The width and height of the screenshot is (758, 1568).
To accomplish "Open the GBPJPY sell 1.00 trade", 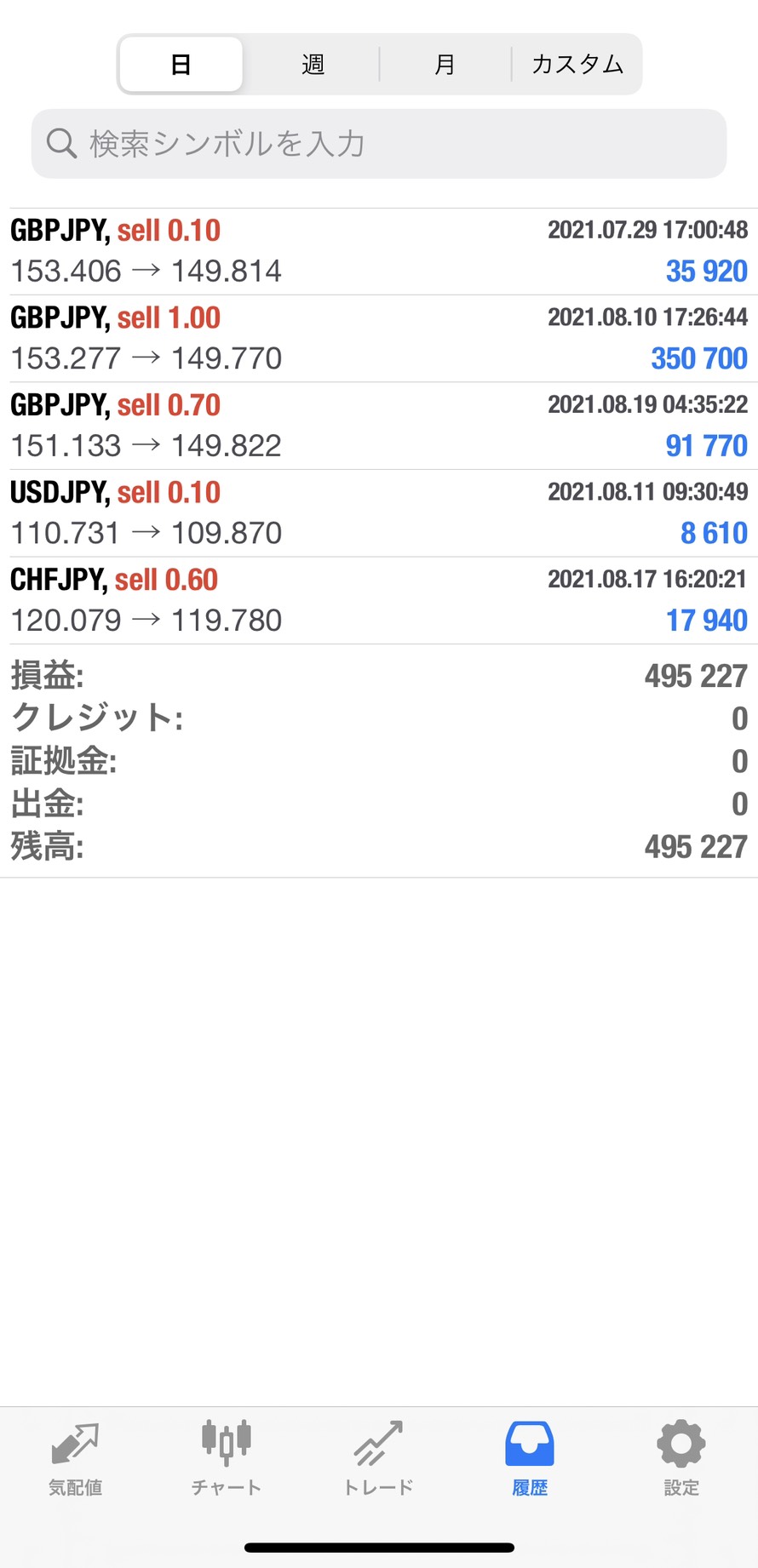I will coord(379,339).
